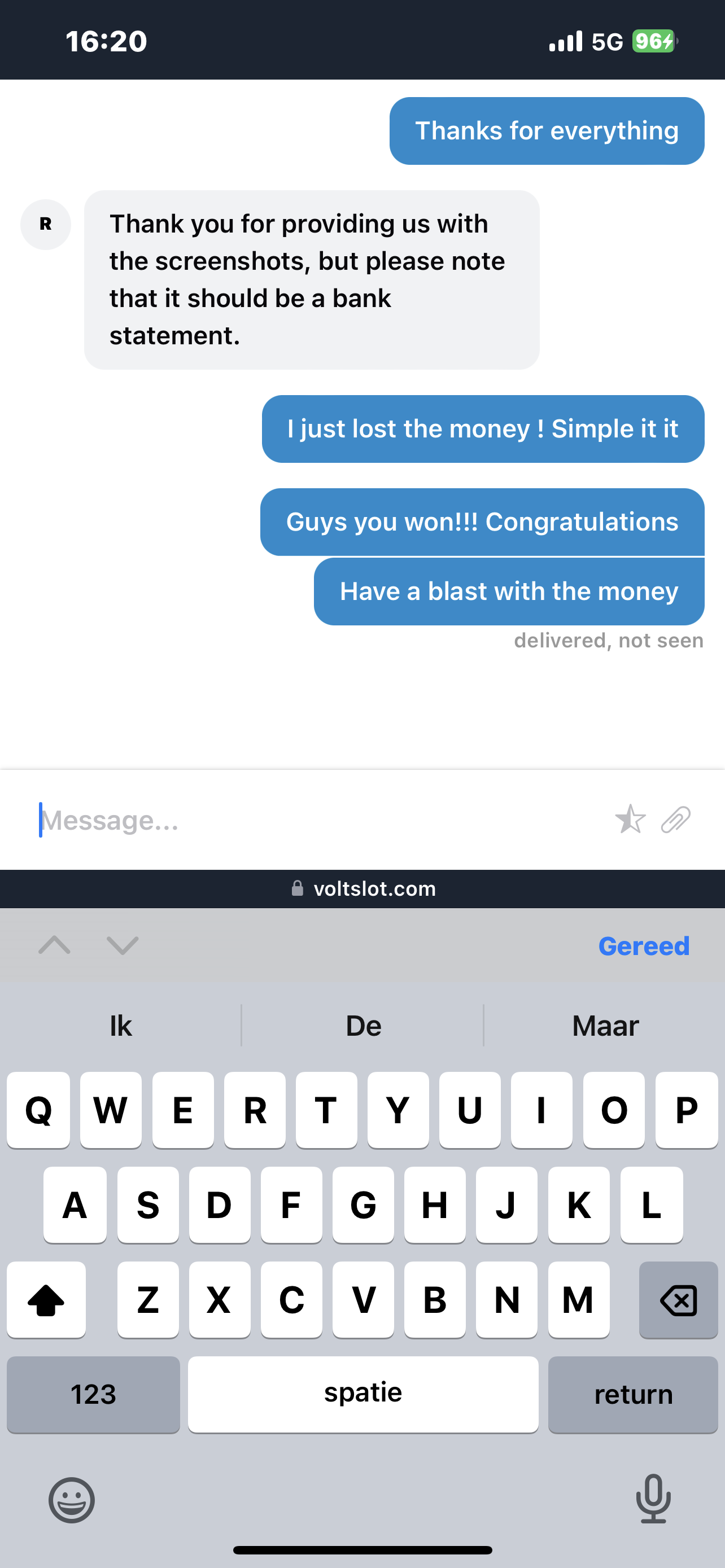Jump to previous field with up arrow

coord(55,945)
